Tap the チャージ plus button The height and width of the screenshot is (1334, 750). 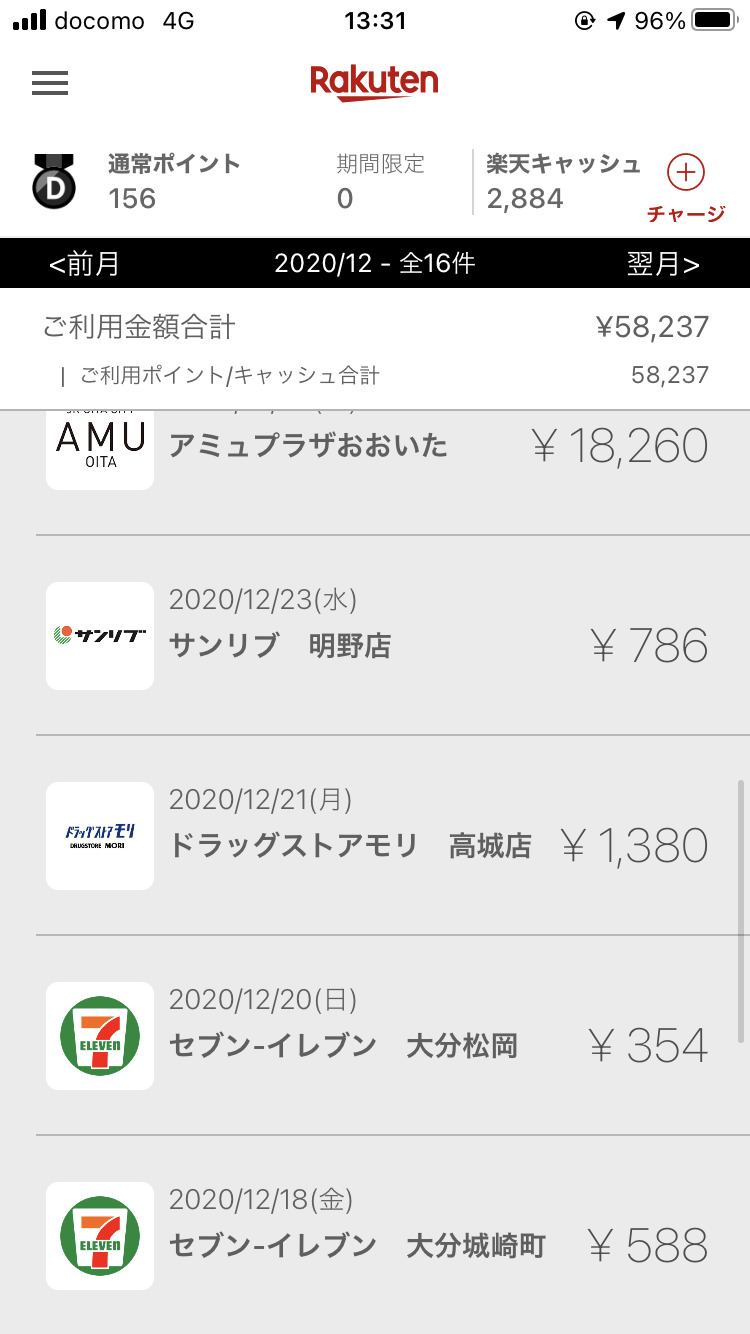pos(685,173)
